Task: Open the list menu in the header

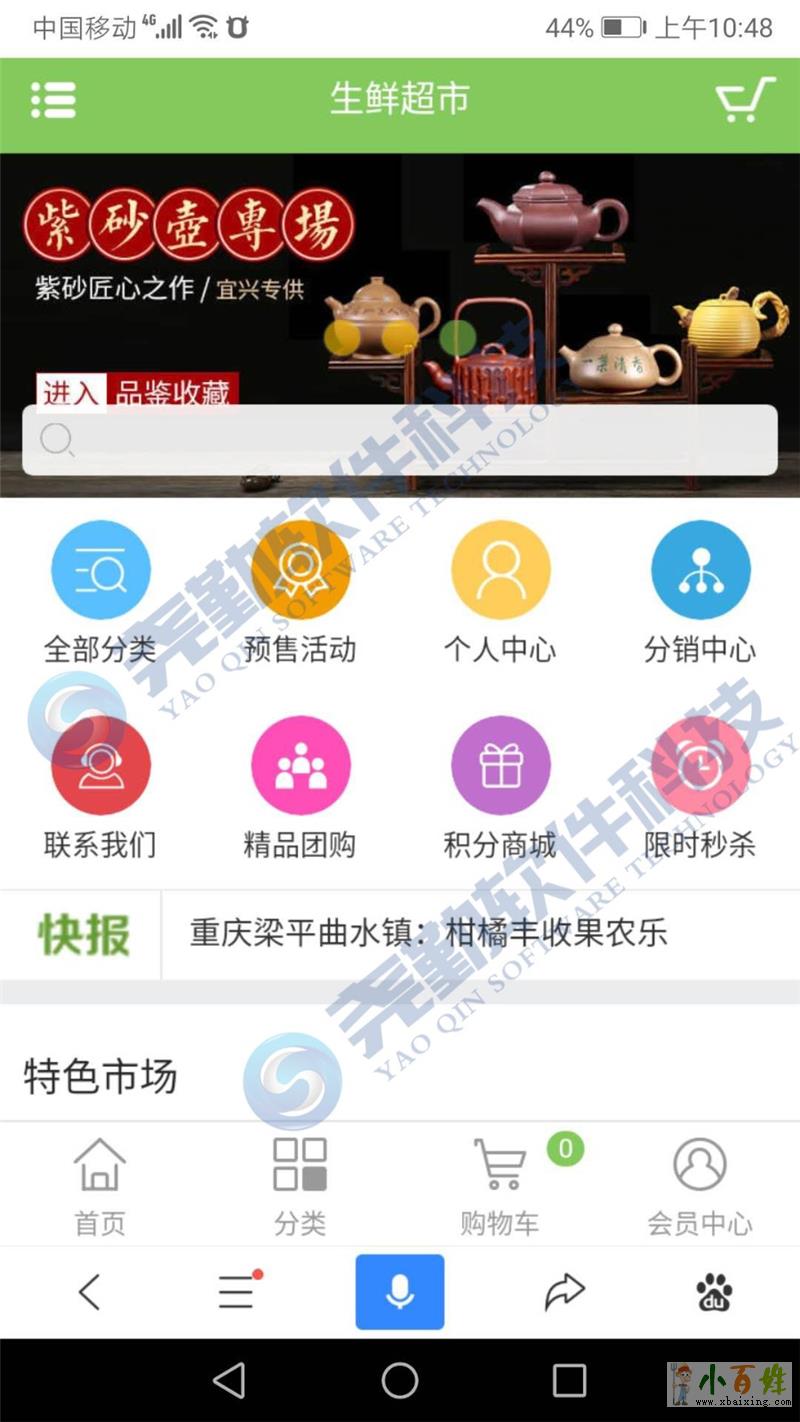Action: coord(54,100)
